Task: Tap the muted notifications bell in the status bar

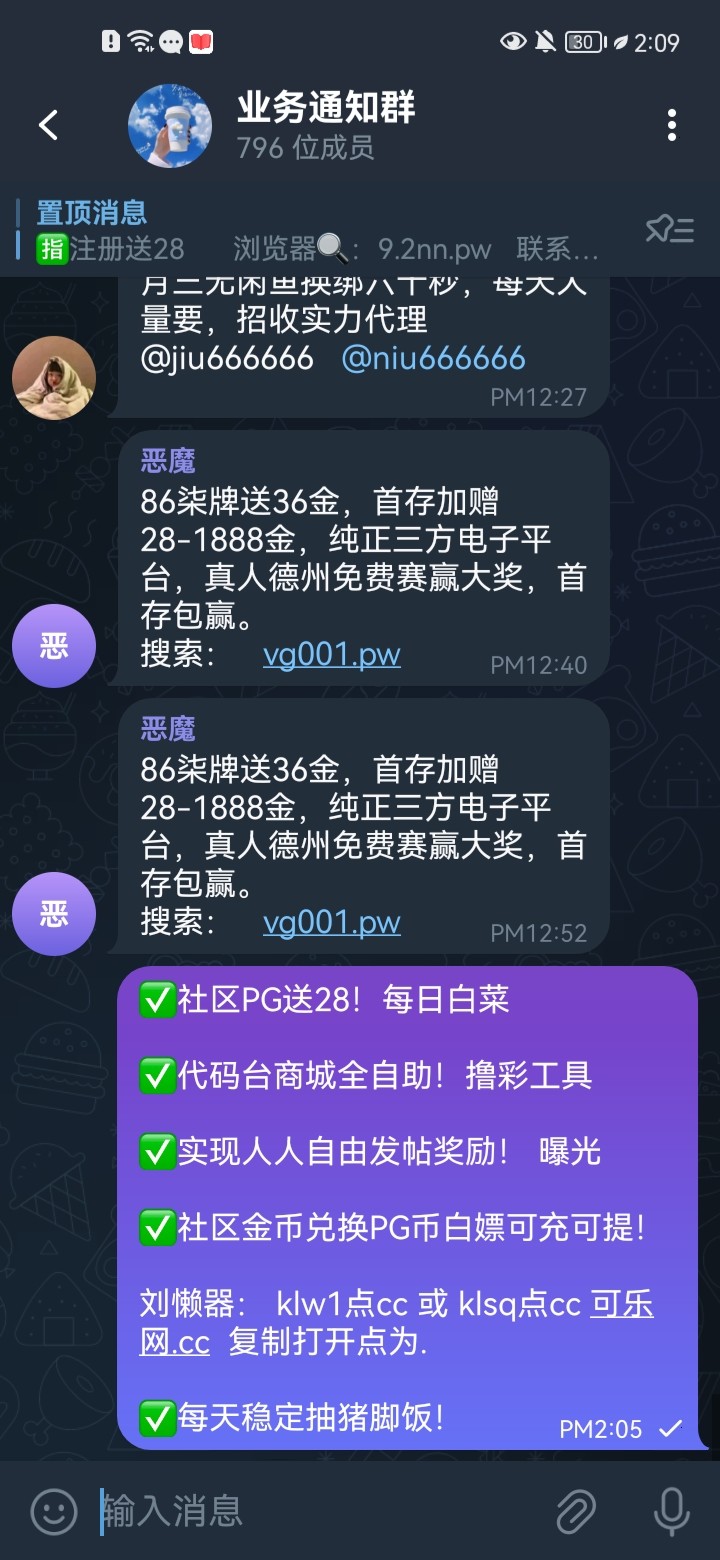Action: pos(543,41)
